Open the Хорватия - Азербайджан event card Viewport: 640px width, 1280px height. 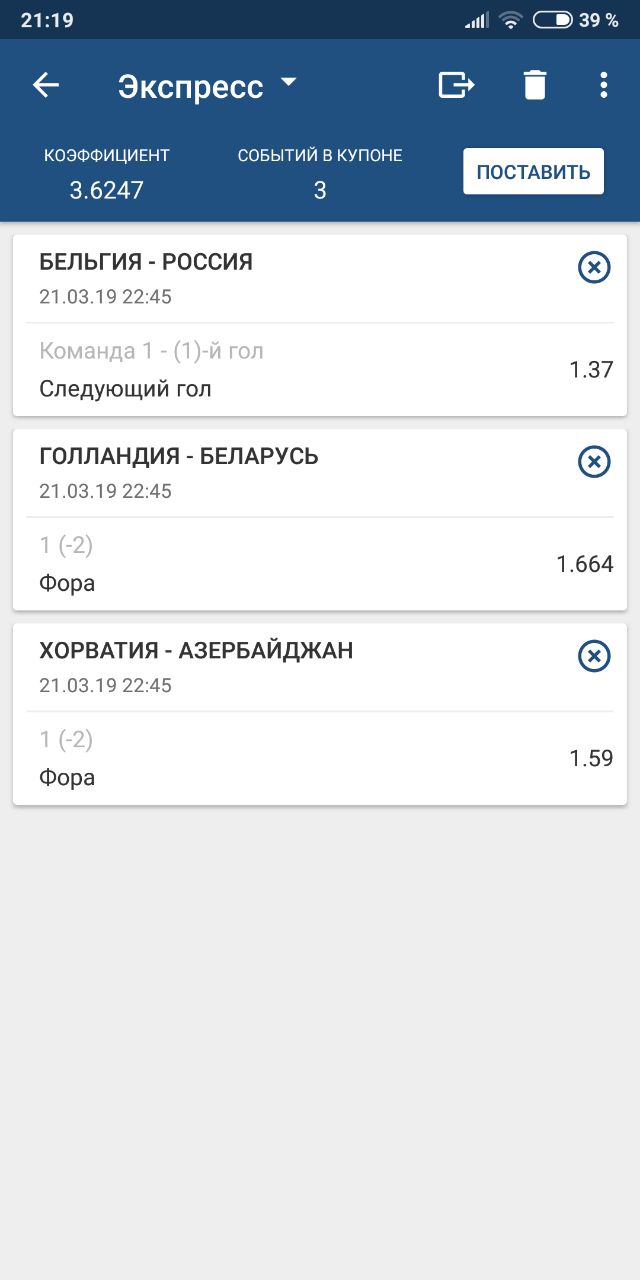point(320,713)
